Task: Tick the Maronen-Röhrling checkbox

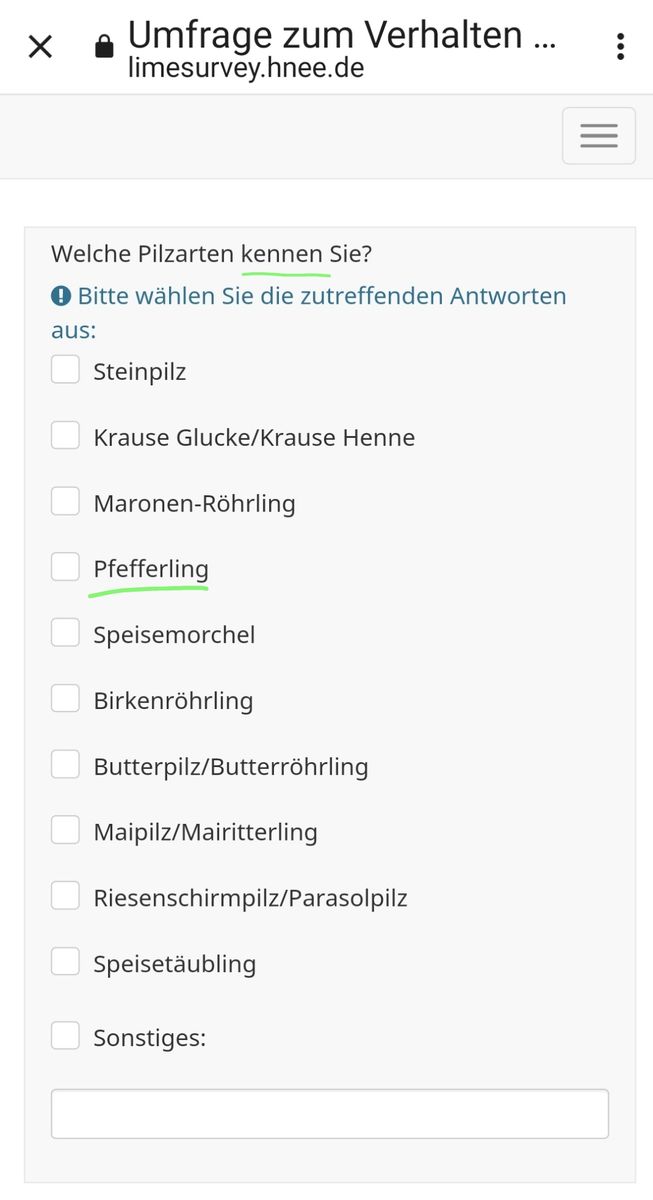Action: point(66,502)
